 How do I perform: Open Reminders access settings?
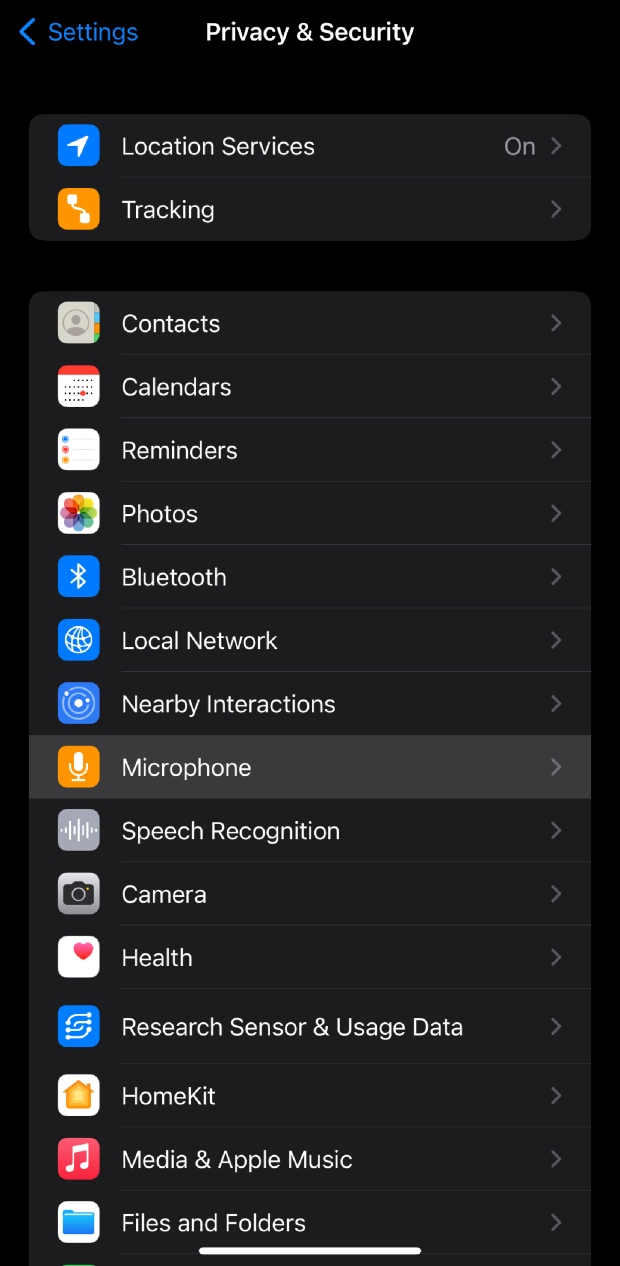click(x=310, y=450)
